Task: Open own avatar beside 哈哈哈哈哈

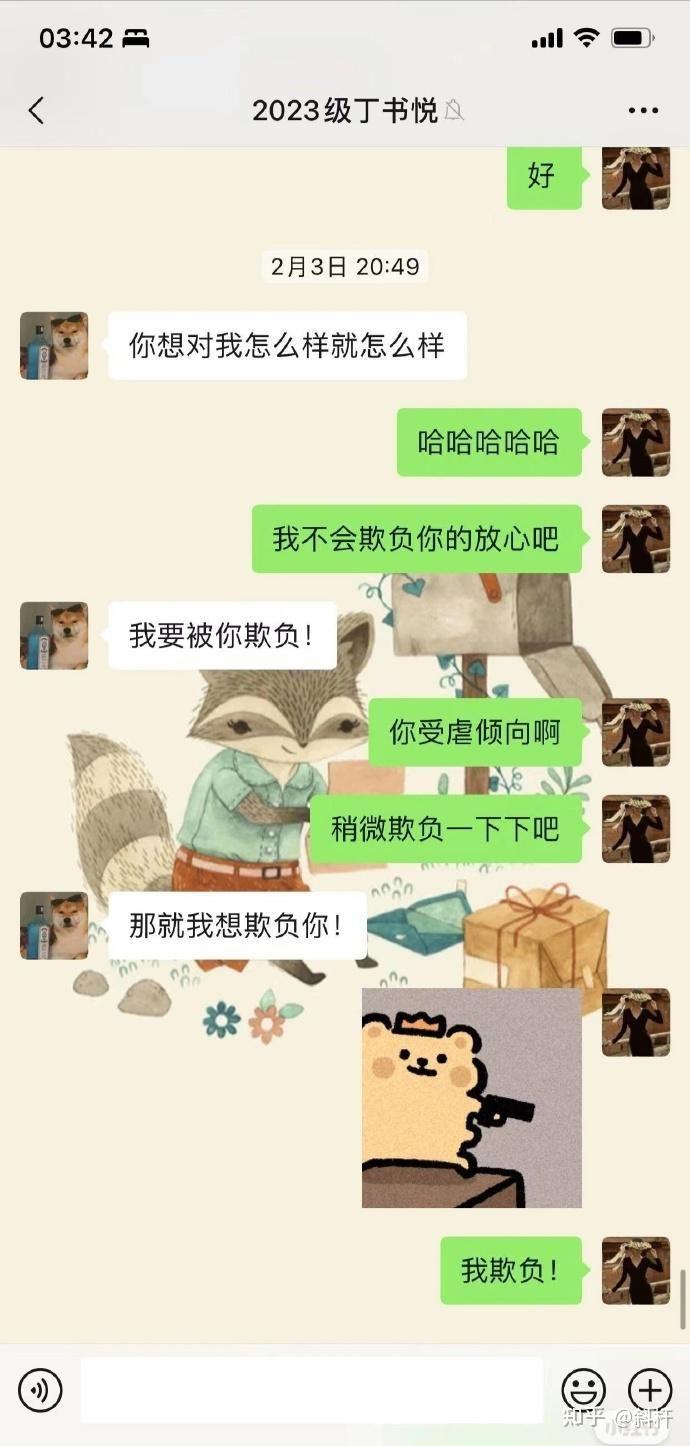Action: pyautogui.click(x=635, y=442)
